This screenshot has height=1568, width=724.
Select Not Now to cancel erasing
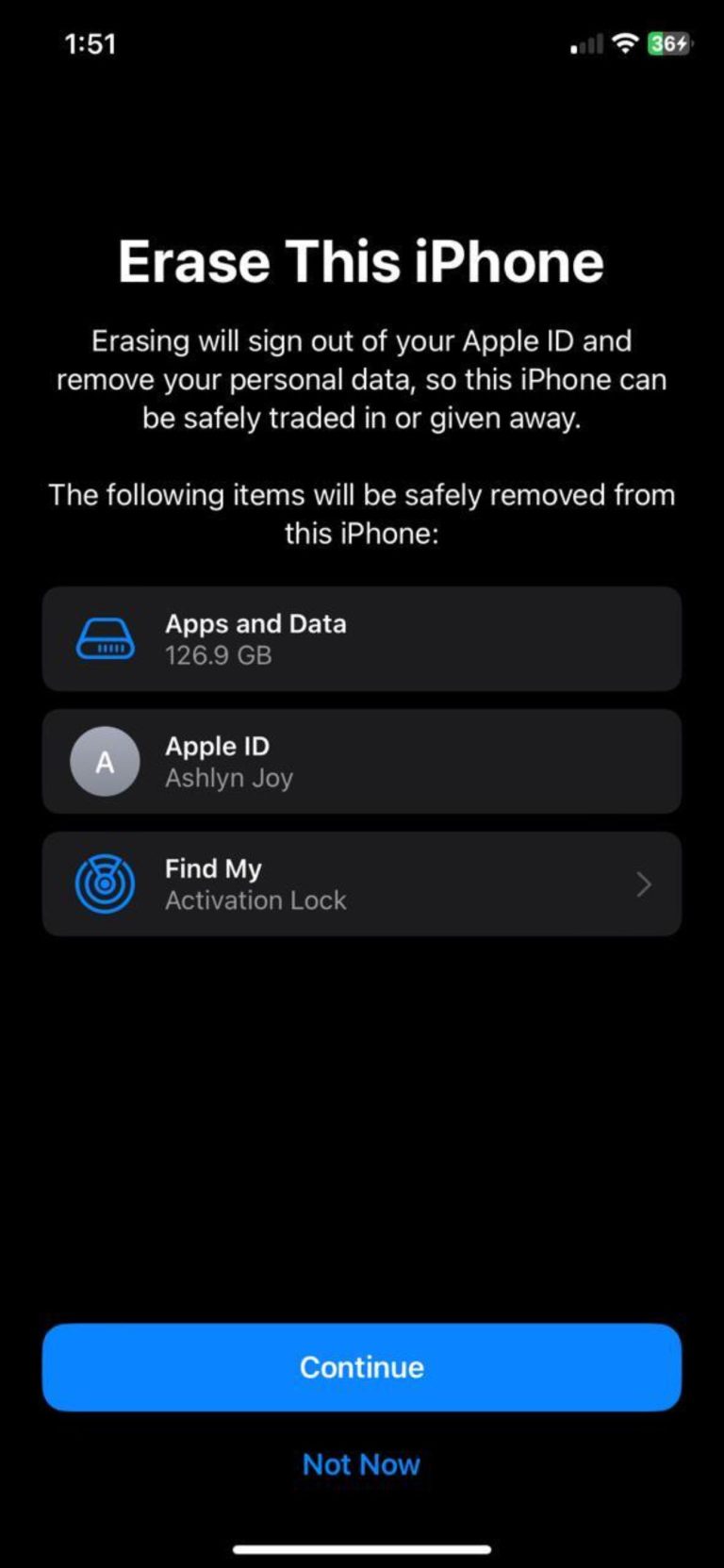[x=362, y=1463]
